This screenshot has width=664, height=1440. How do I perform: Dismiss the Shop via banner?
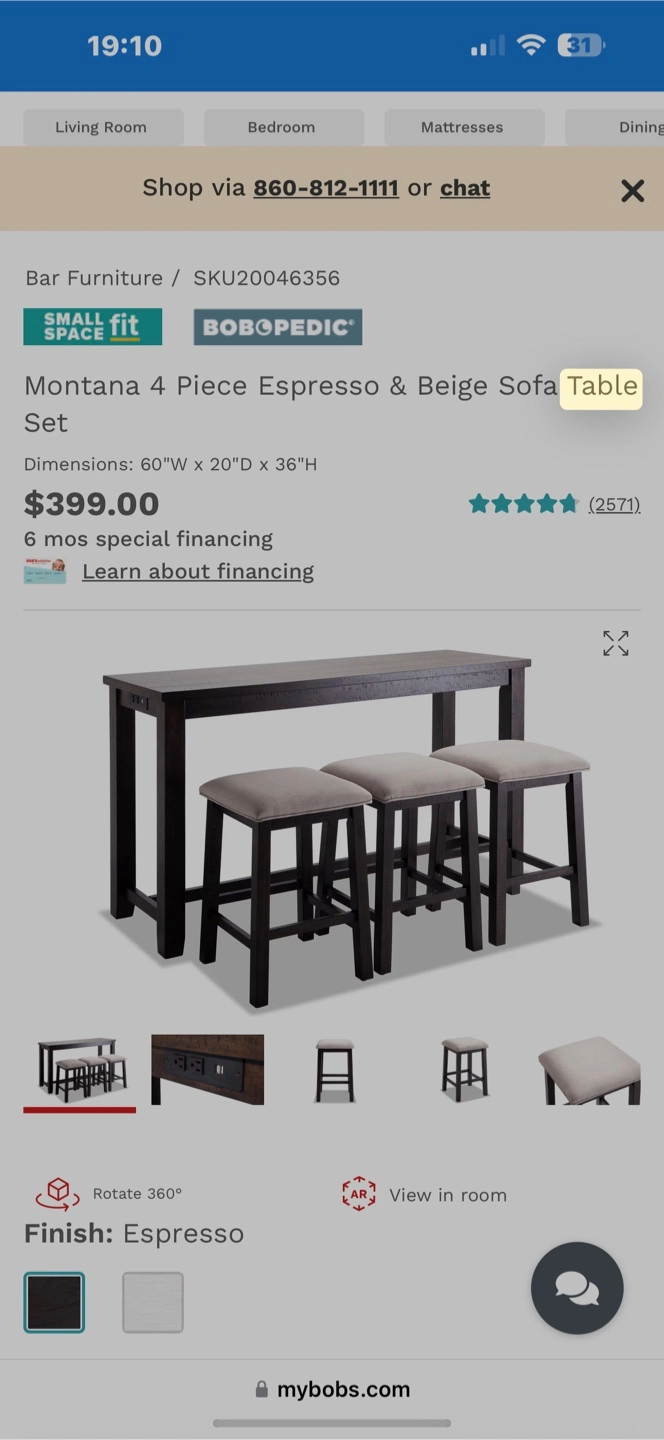[x=632, y=190]
